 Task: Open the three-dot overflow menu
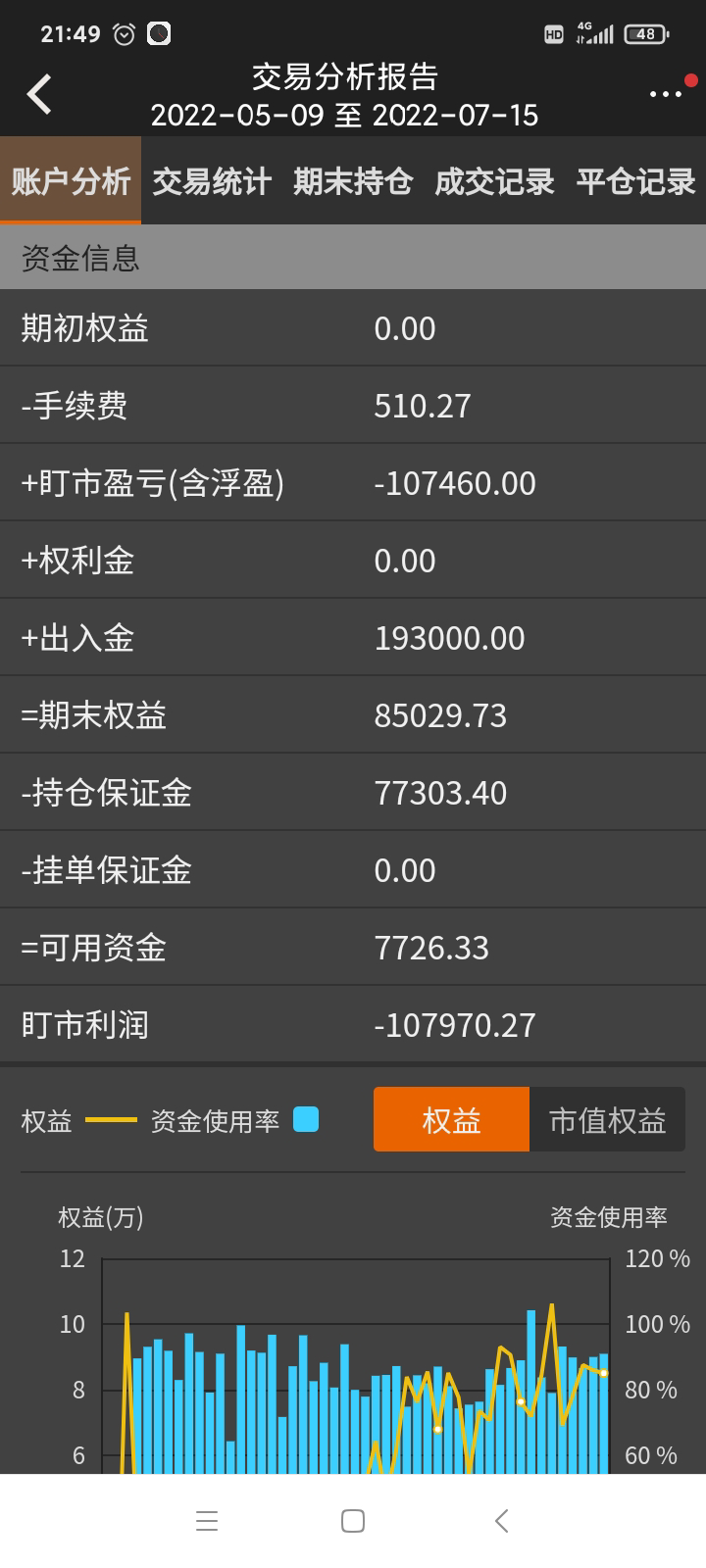click(665, 94)
